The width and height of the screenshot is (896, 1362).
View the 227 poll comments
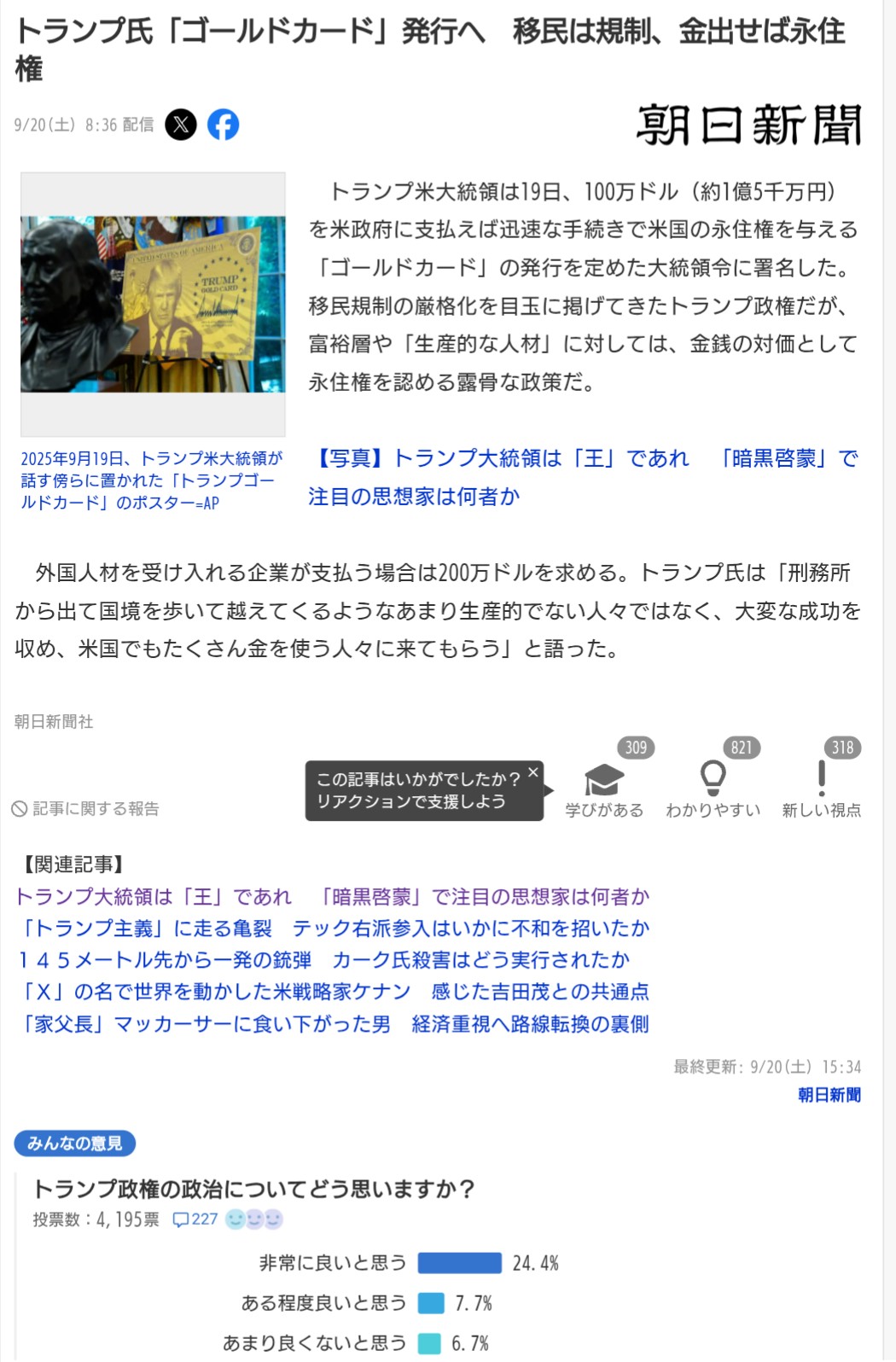click(x=195, y=1219)
